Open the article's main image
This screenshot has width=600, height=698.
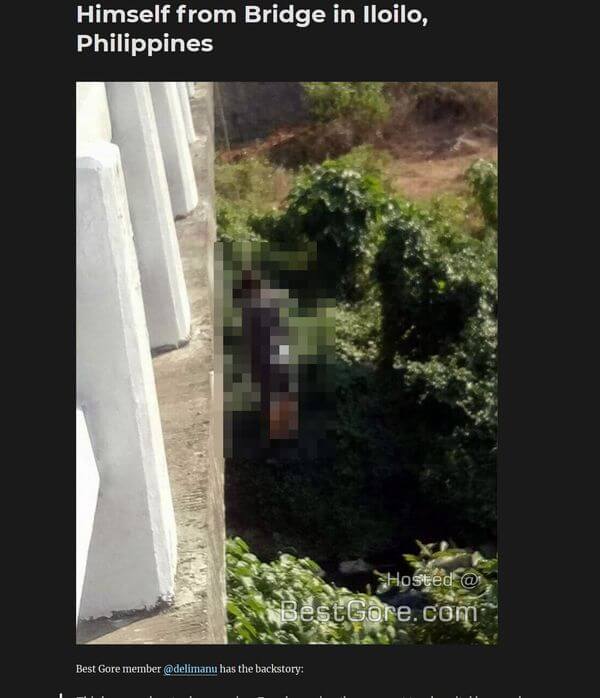click(286, 362)
